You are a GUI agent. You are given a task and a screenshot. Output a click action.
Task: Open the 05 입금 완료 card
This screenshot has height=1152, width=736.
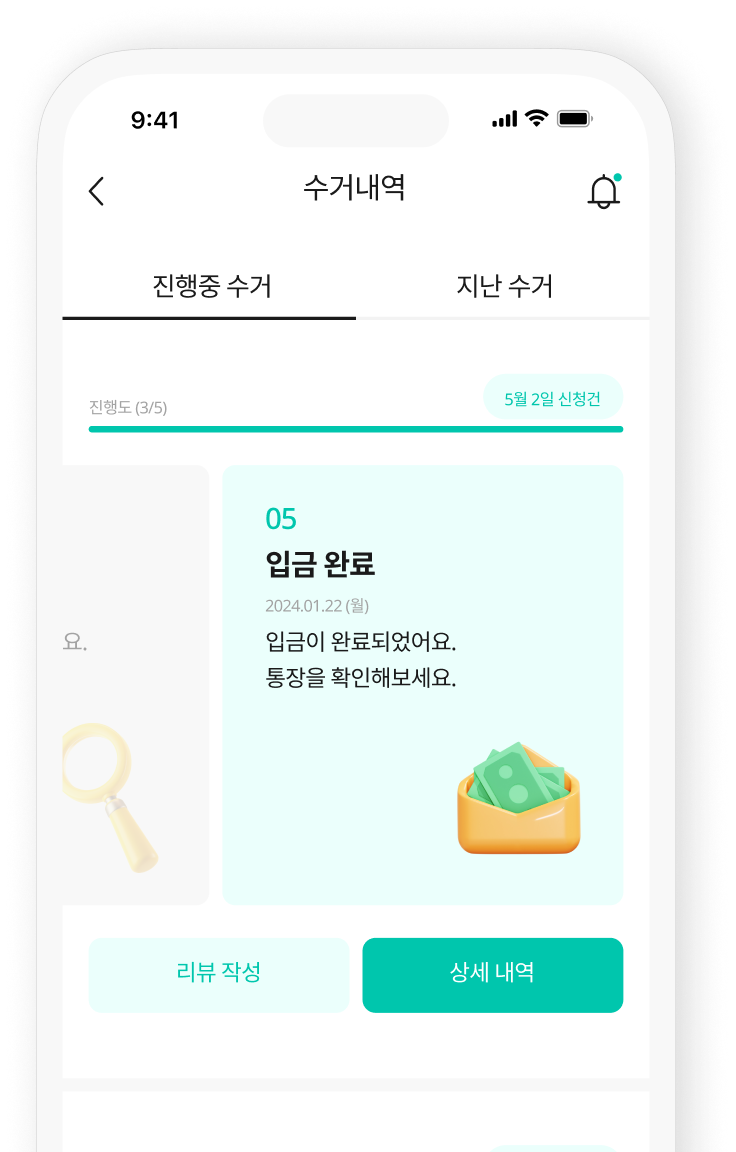422,684
